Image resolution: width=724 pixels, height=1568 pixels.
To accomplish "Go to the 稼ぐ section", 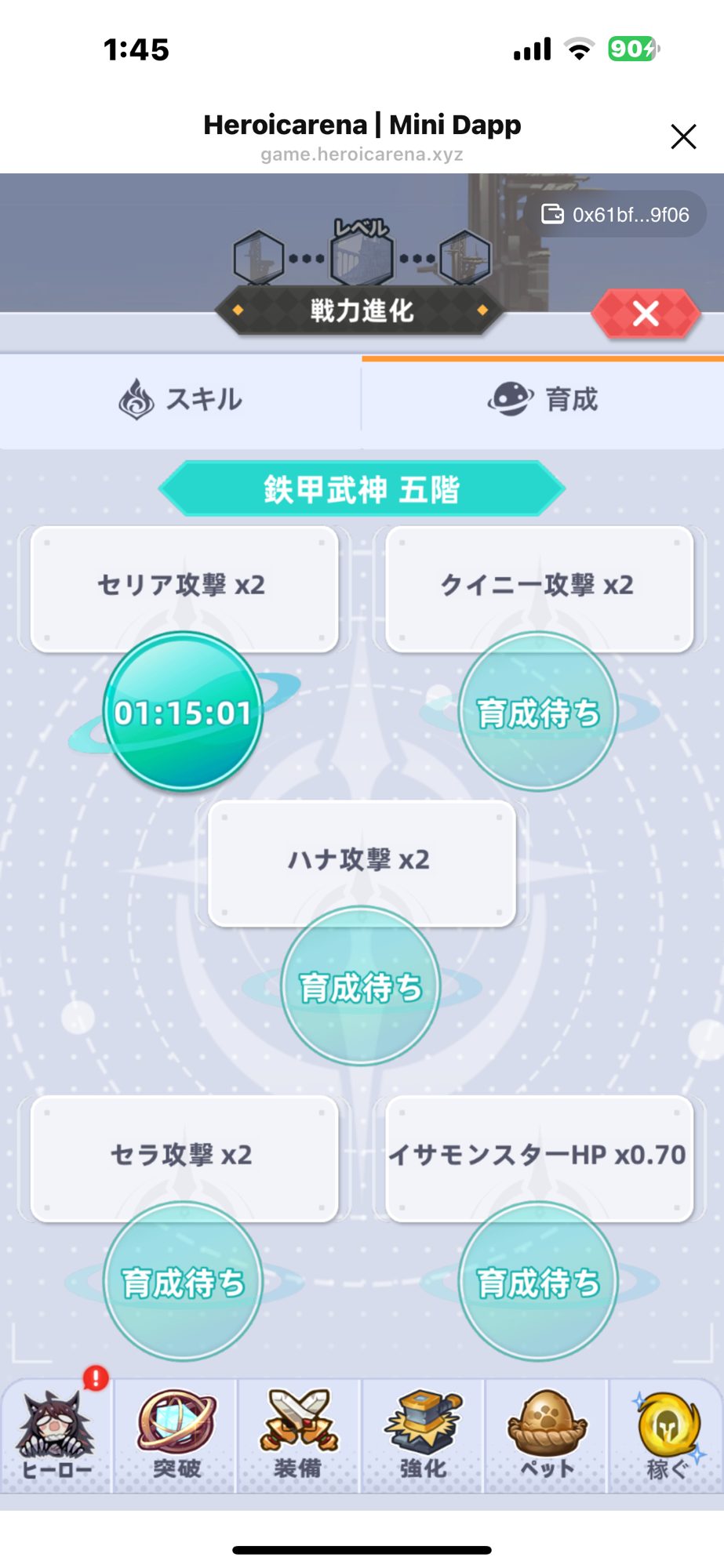I will [x=667, y=1436].
